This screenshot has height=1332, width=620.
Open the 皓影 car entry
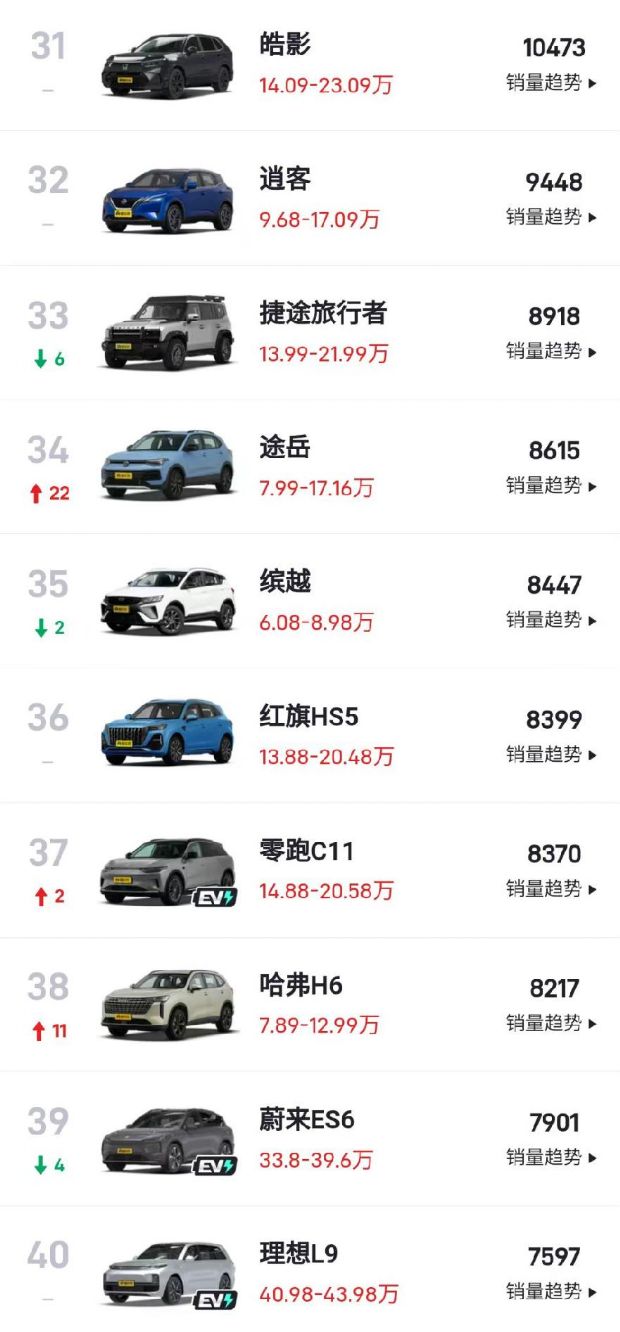[285, 45]
